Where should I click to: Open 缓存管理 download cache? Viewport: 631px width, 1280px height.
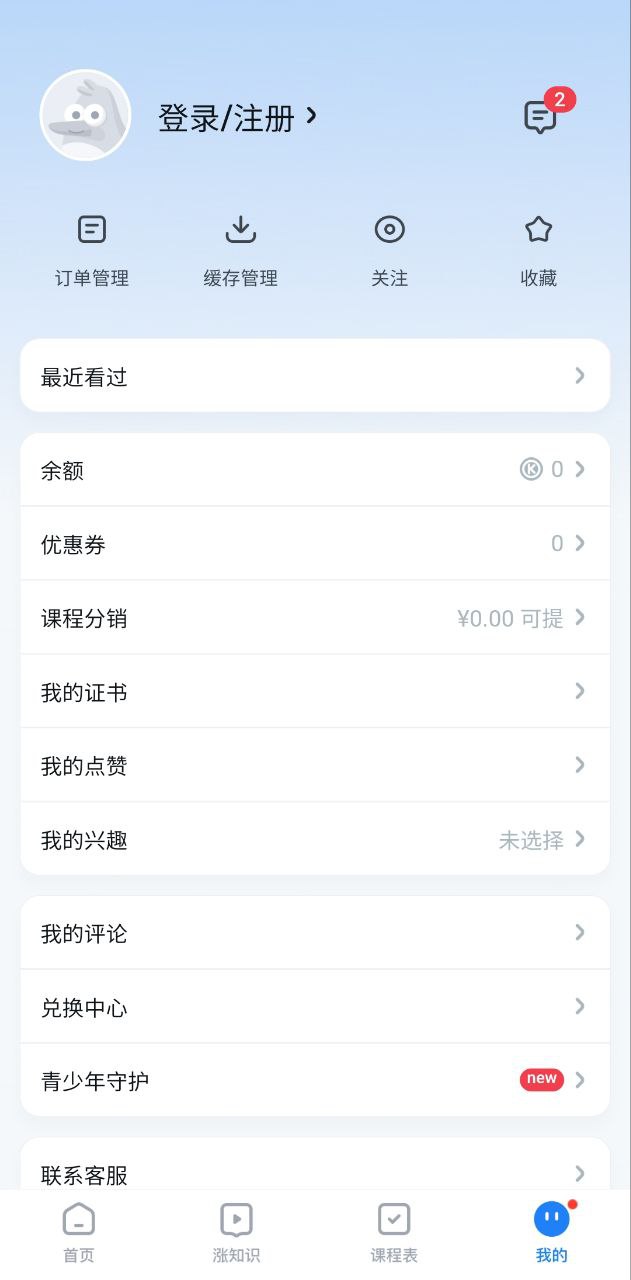(x=240, y=251)
